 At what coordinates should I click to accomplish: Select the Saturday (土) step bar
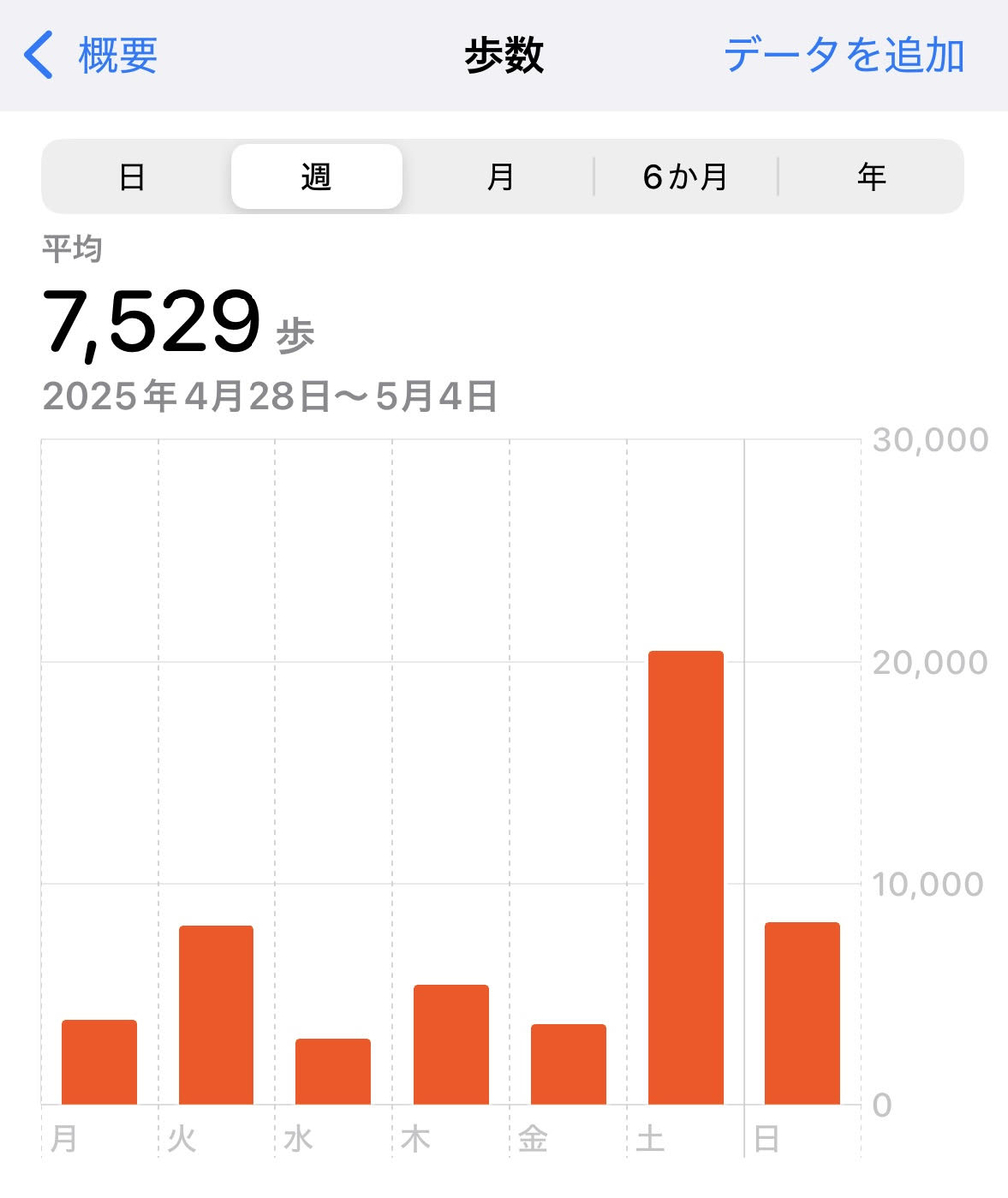tap(685, 878)
